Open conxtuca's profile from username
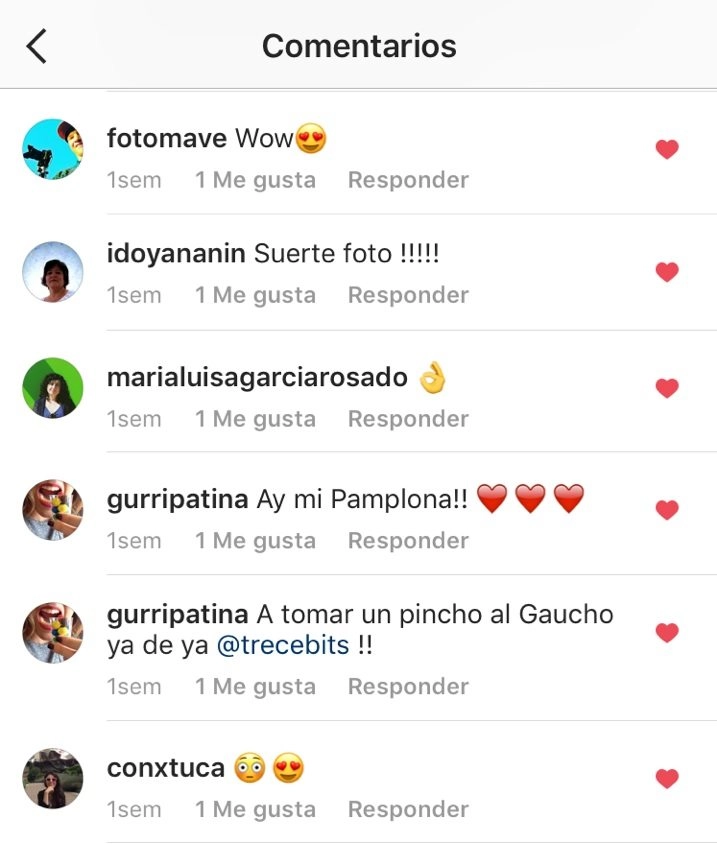 click(165, 769)
